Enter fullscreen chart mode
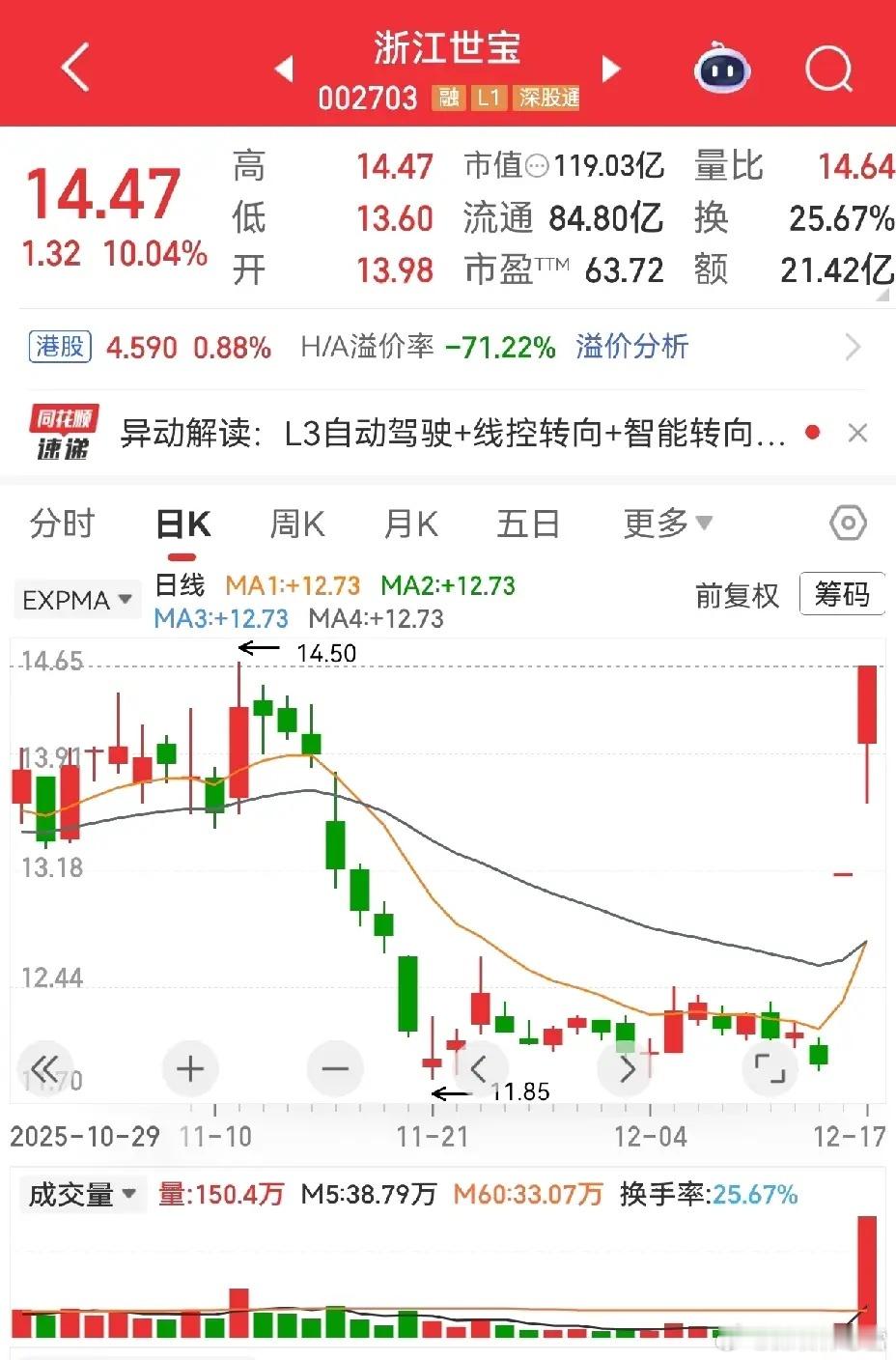 point(770,1068)
